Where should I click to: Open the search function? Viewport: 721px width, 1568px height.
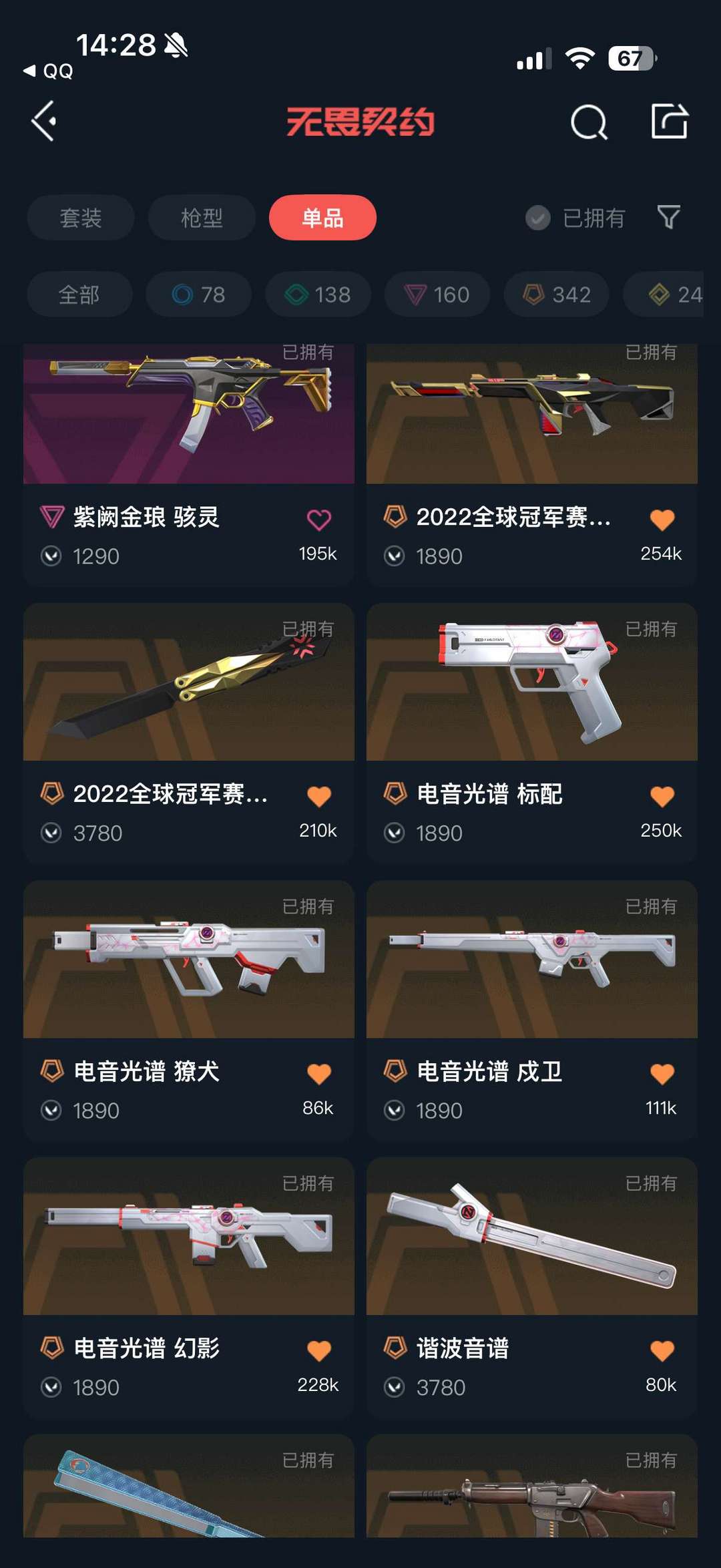point(587,122)
